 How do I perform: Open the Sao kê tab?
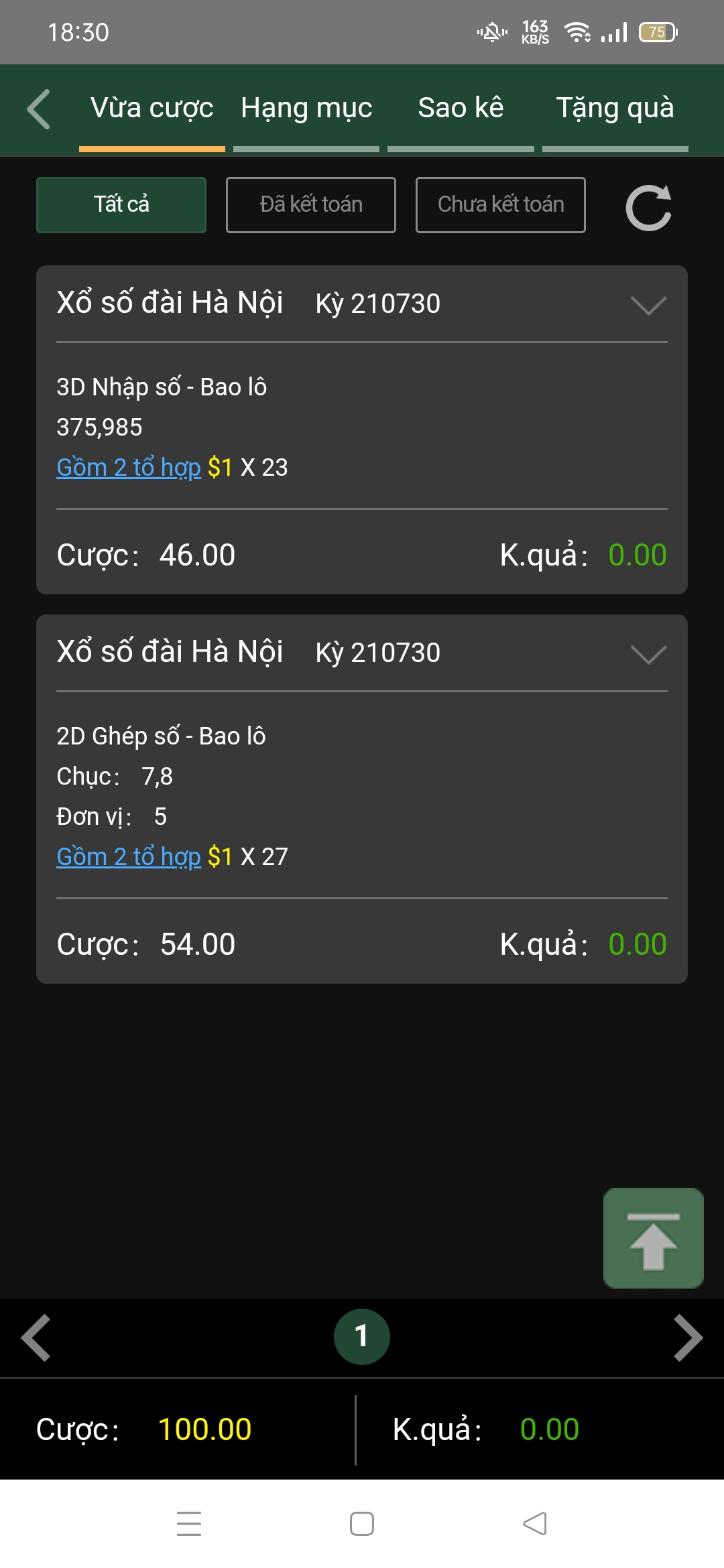click(x=461, y=109)
